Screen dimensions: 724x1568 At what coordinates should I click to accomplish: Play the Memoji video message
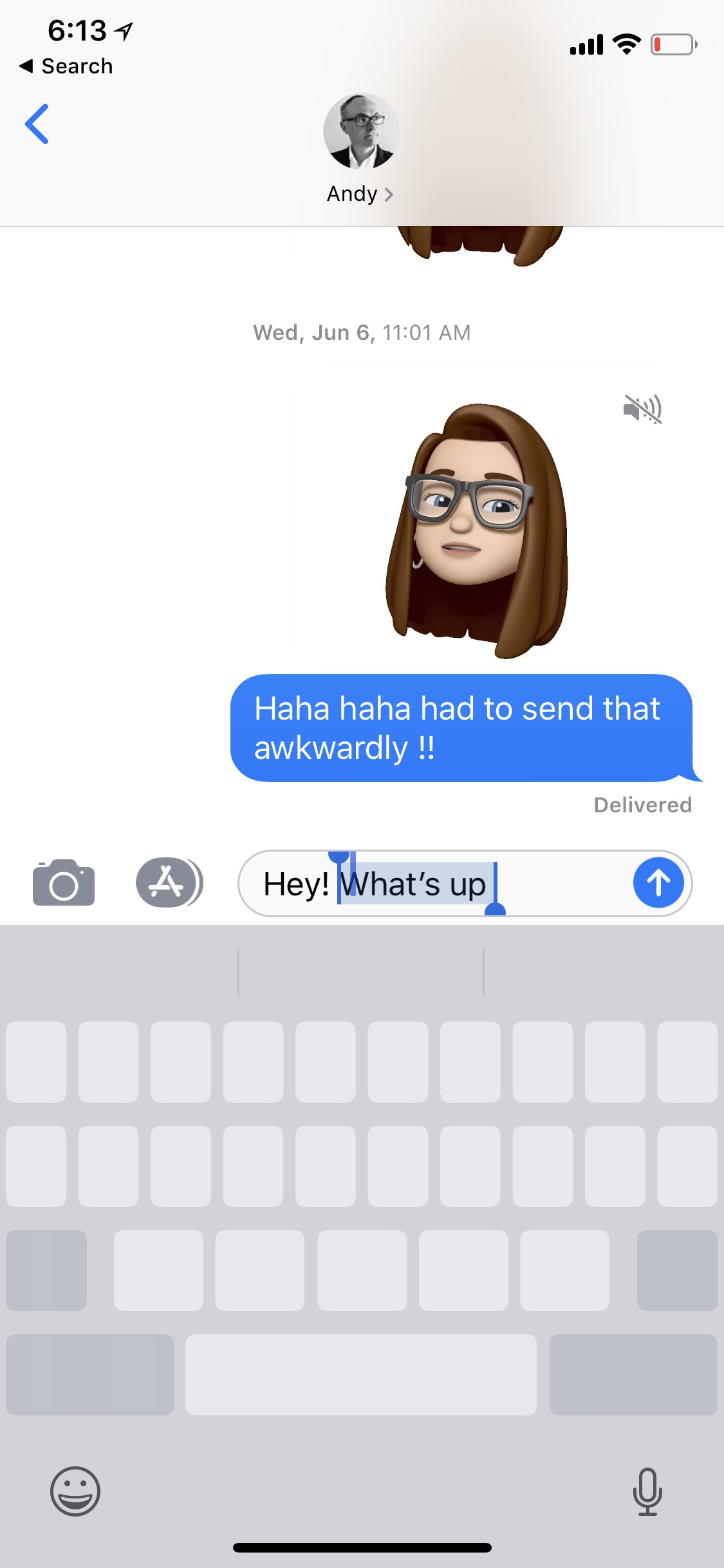pos(477,531)
